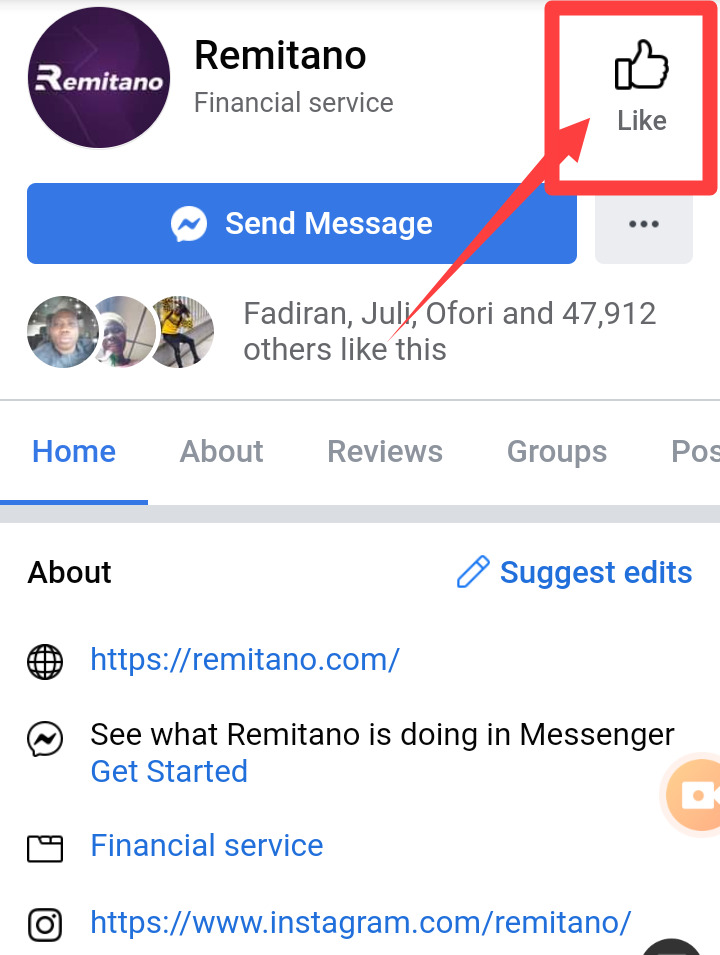Tap Suggest edits
Image resolution: width=720 pixels, height=955 pixels.
[x=574, y=572]
